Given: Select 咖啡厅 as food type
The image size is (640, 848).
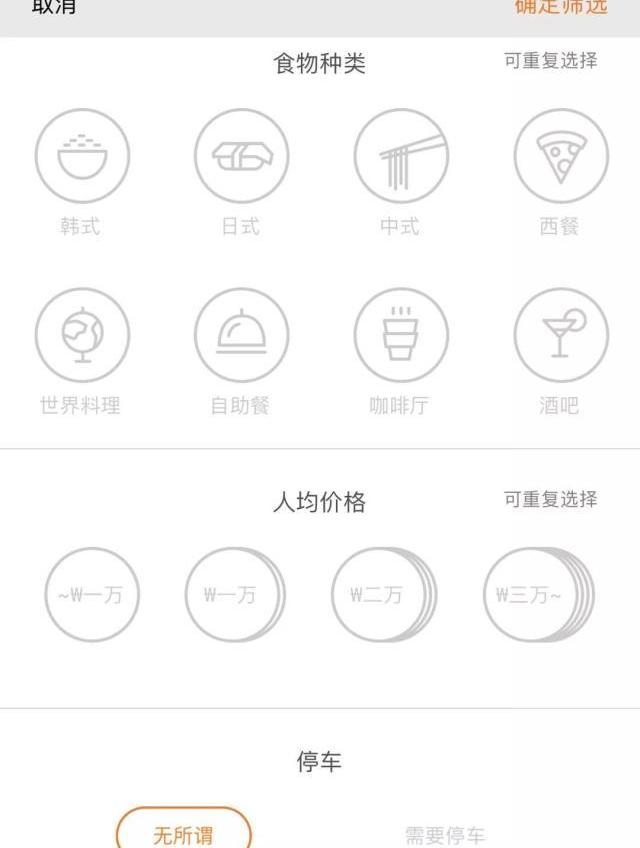Looking at the screenshot, I should (401, 336).
